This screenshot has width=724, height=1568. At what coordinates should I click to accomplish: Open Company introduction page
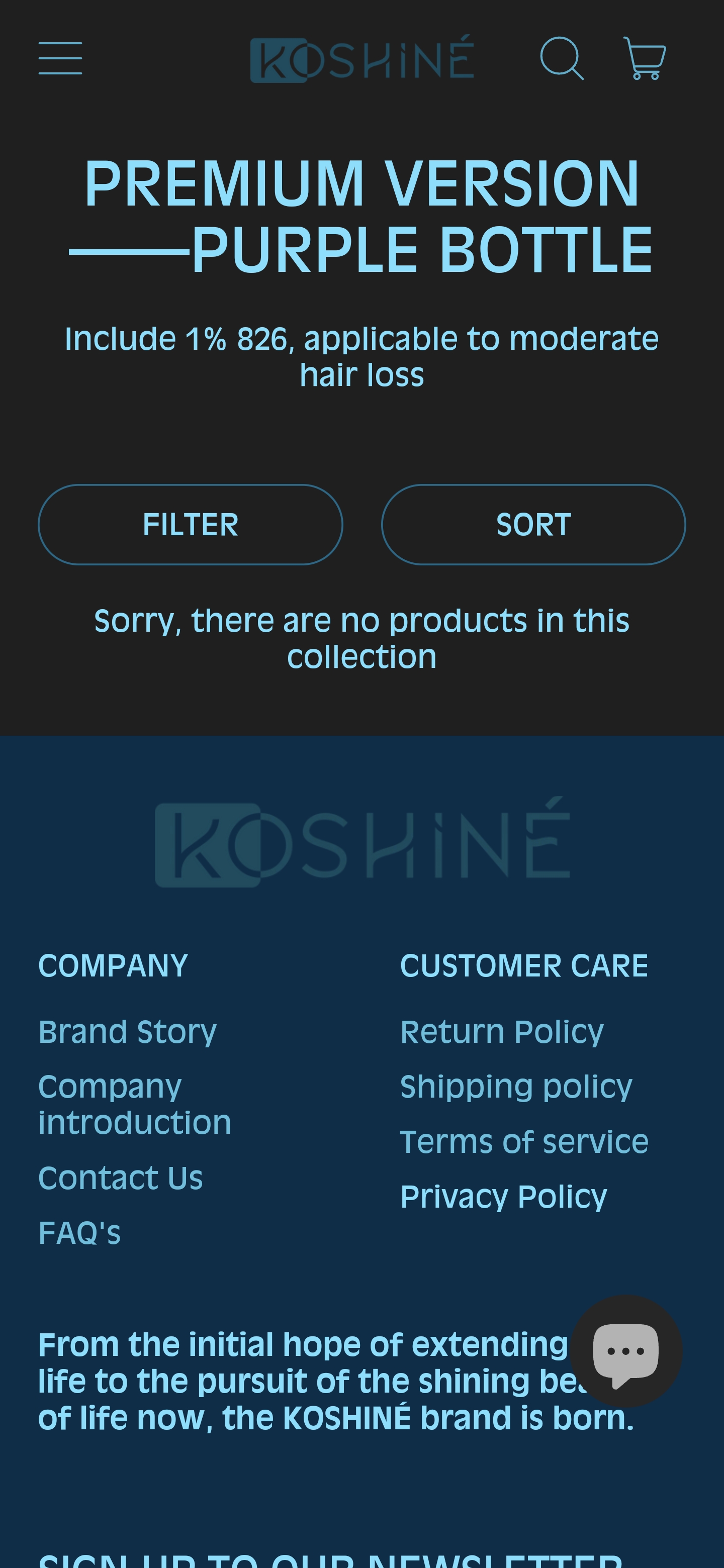(x=135, y=1104)
